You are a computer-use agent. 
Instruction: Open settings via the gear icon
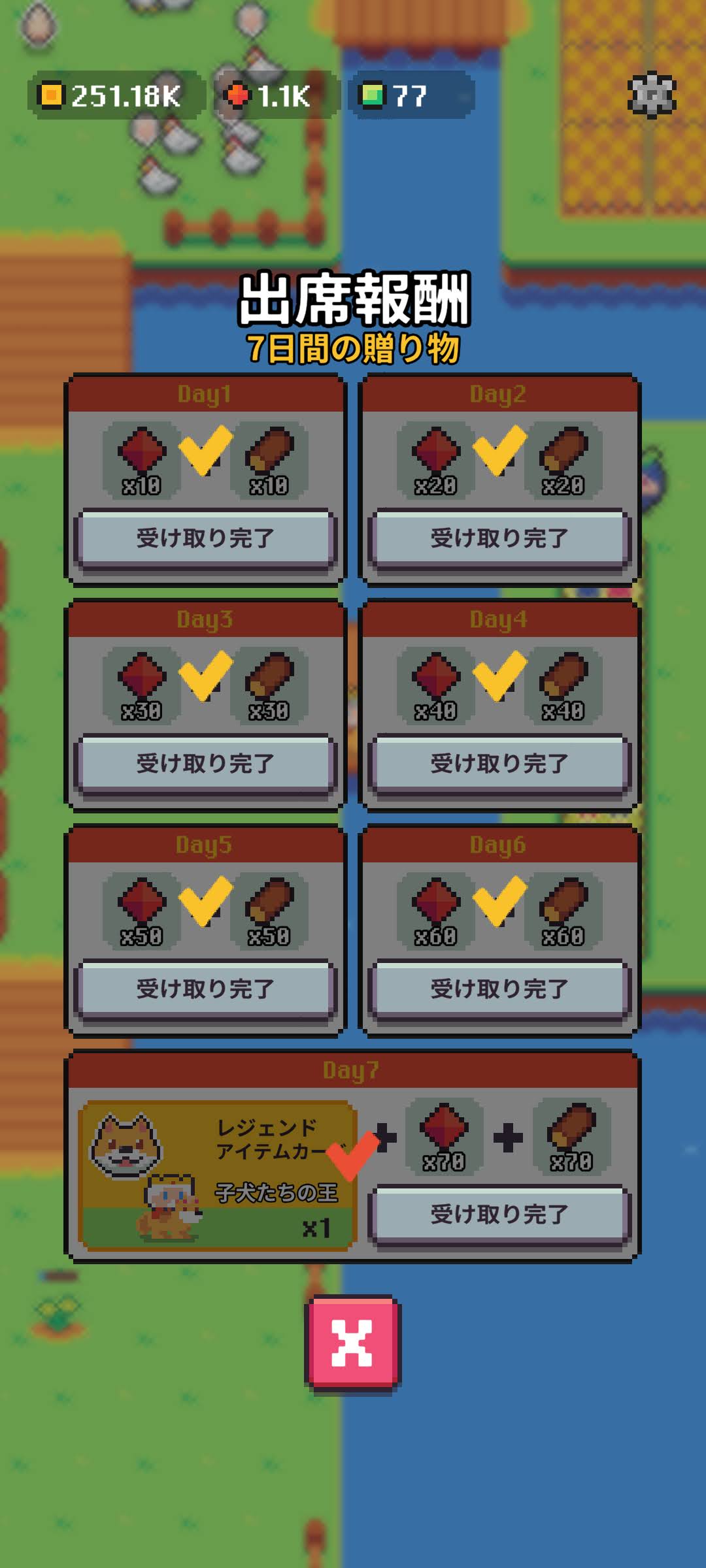(651, 95)
